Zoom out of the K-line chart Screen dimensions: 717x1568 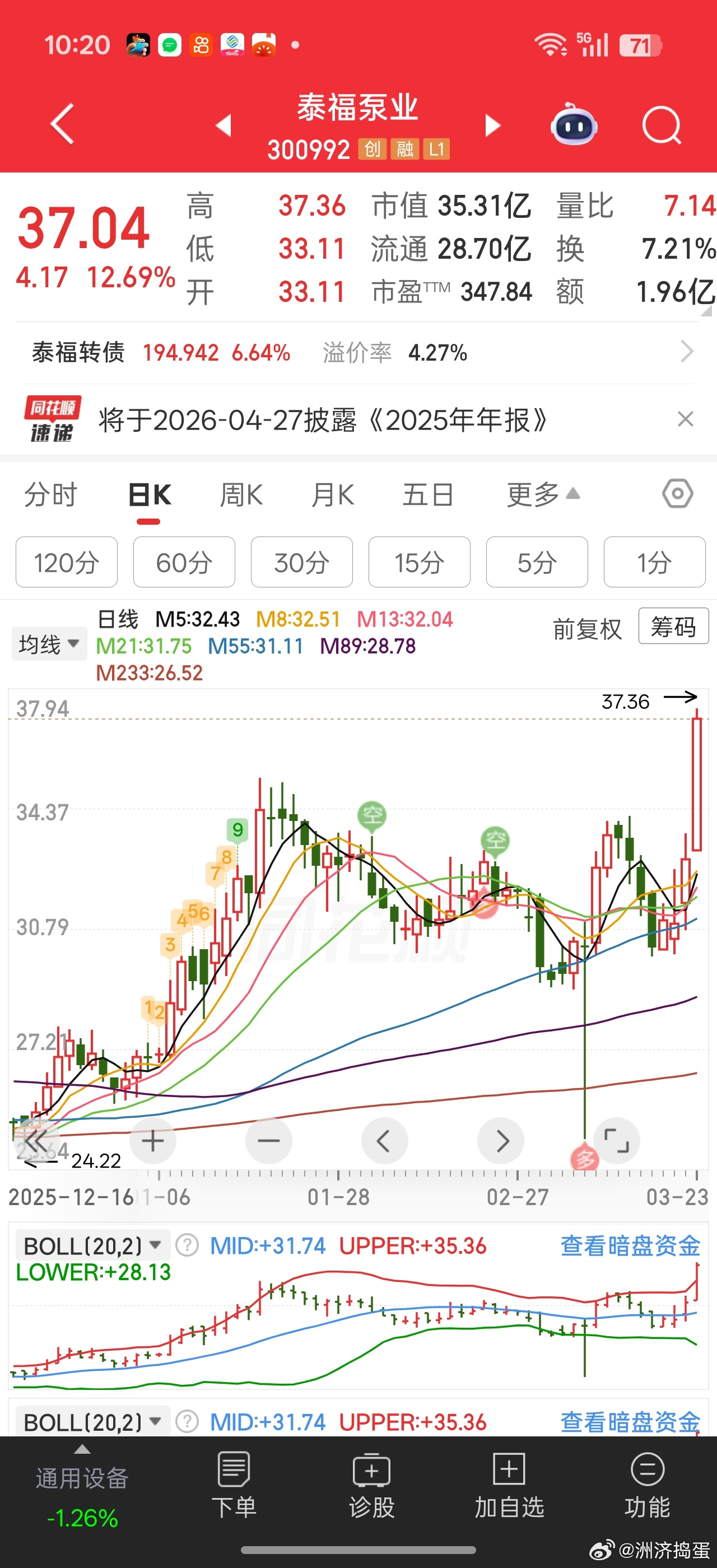pos(268,1140)
